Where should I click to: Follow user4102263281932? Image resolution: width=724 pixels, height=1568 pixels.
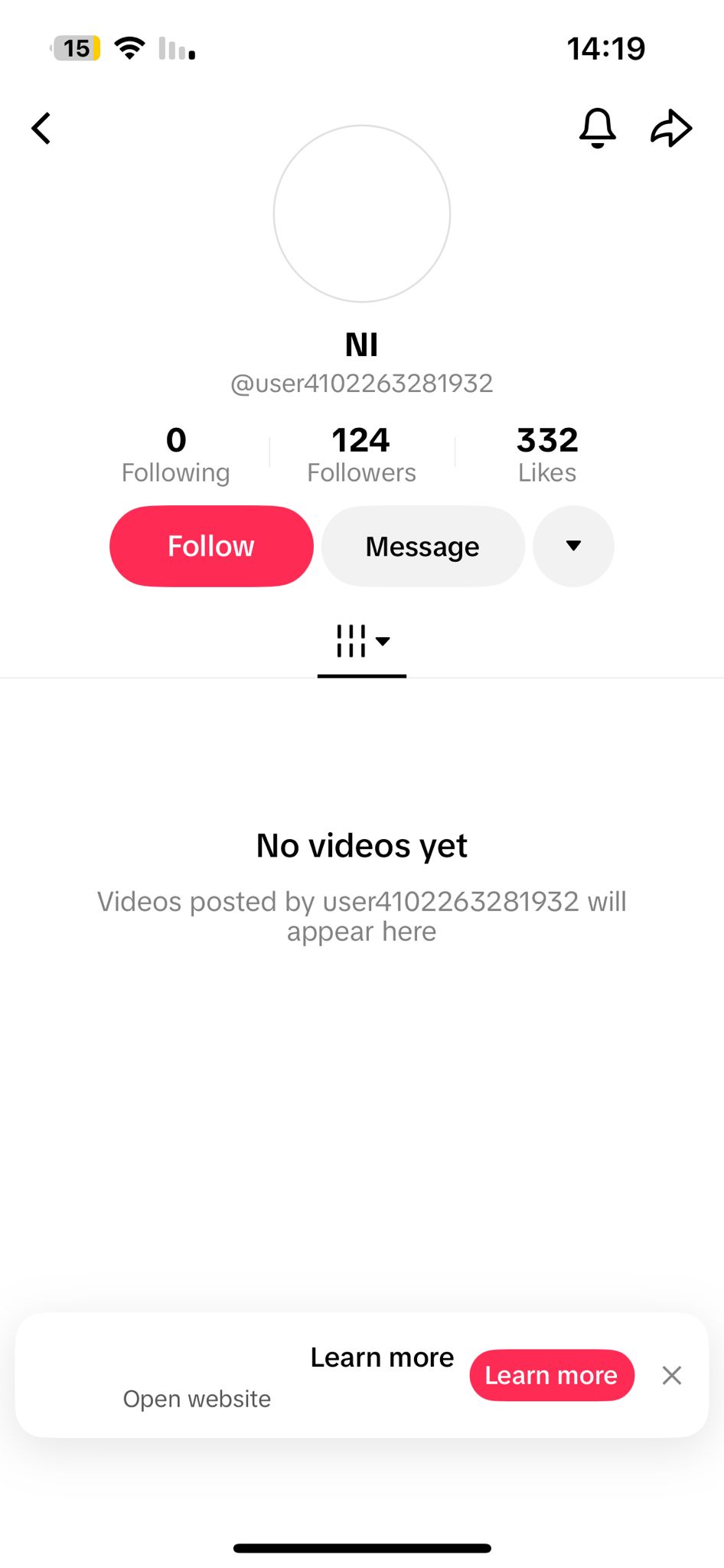point(211,546)
